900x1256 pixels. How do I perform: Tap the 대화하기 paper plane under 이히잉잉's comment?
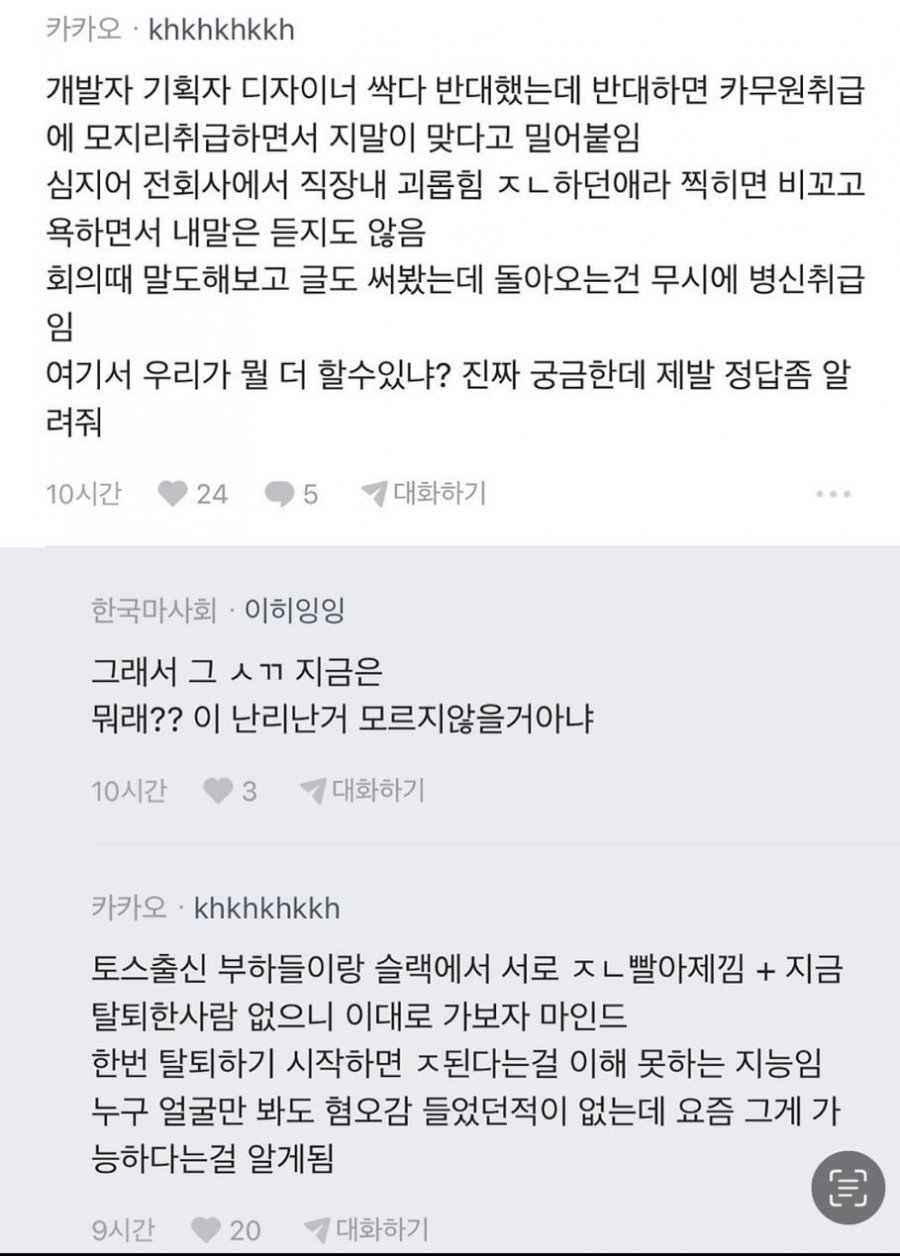pyautogui.click(x=316, y=792)
